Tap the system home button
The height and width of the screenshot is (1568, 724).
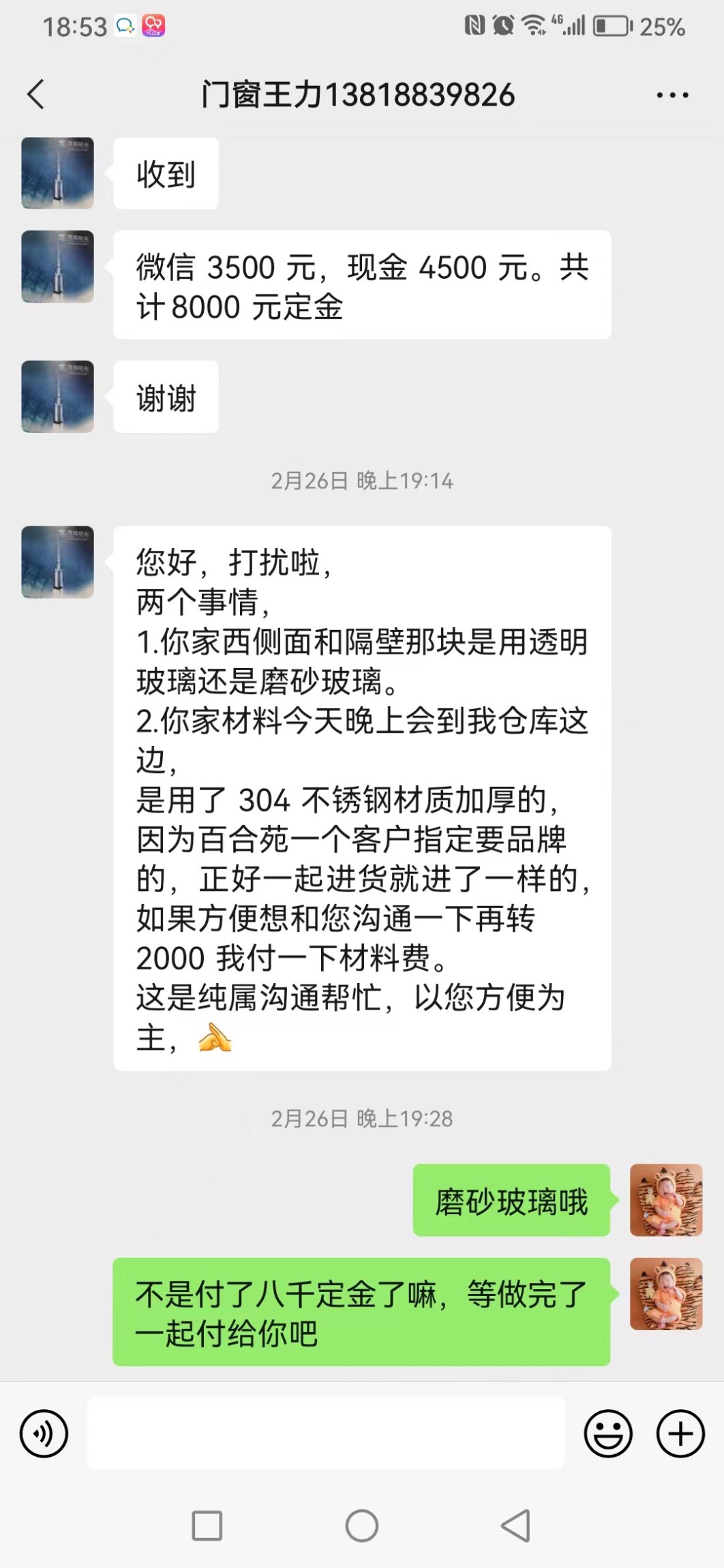(362, 1526)
